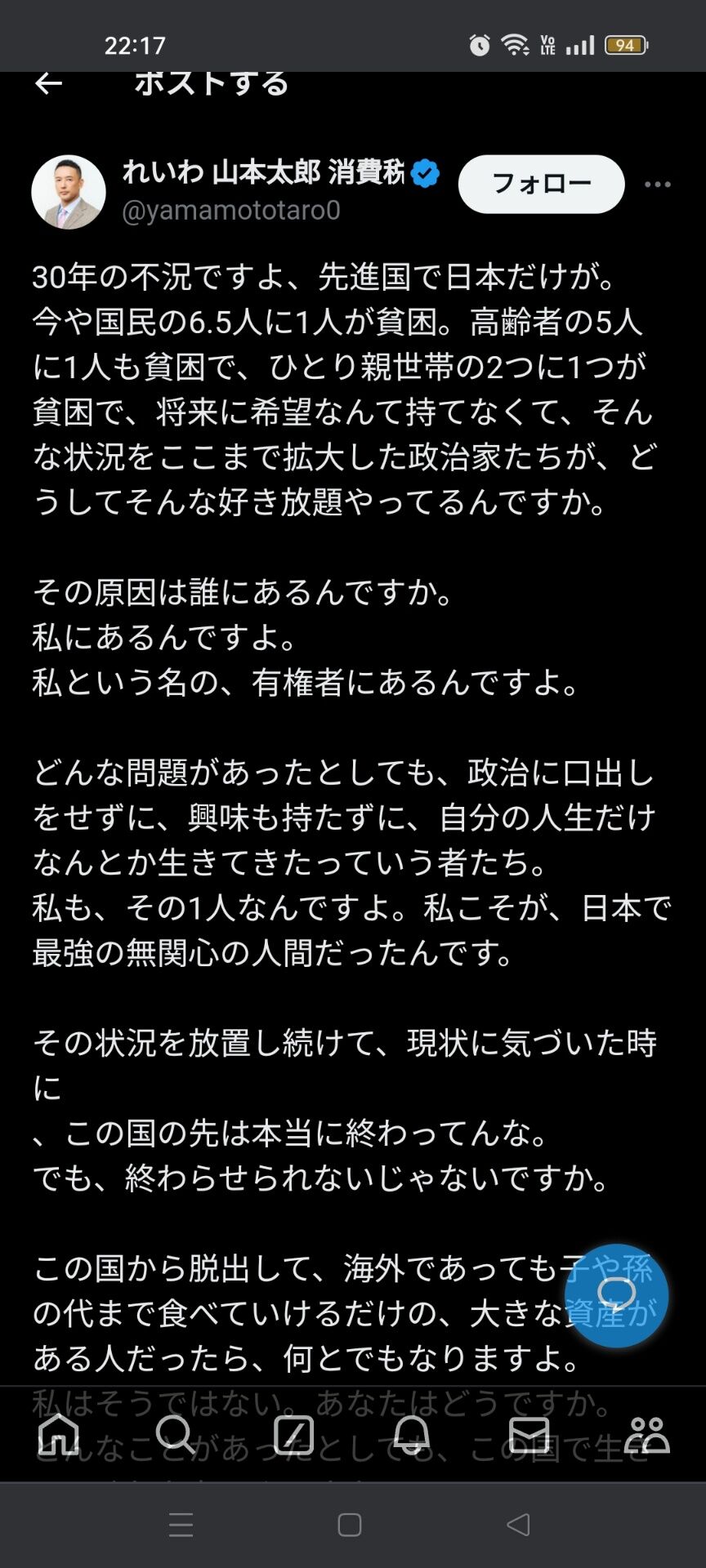
Task: Tap the floating blue reply button
Action: 616,1295
